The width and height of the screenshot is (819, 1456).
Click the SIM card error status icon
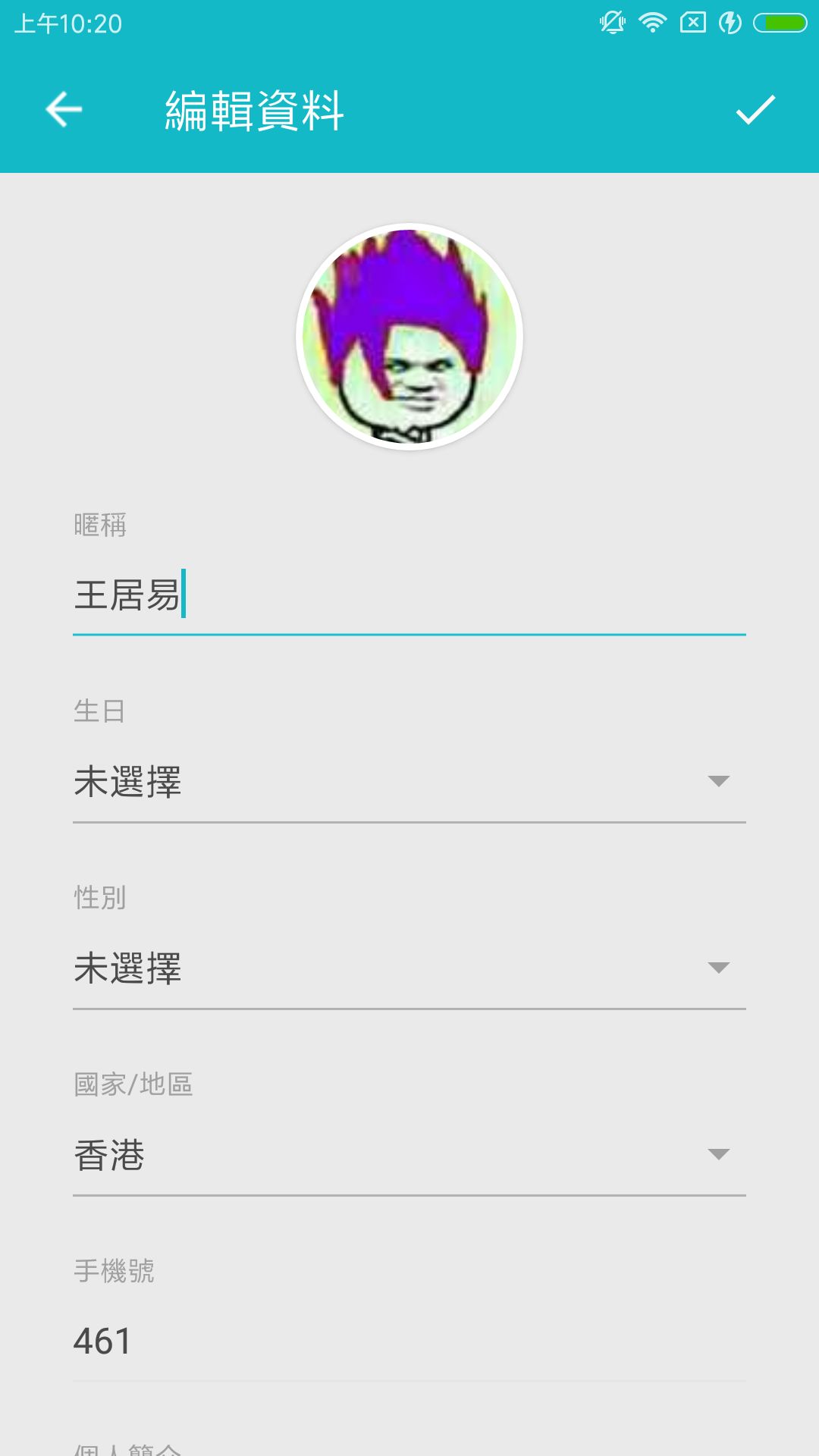pos(692,21)
